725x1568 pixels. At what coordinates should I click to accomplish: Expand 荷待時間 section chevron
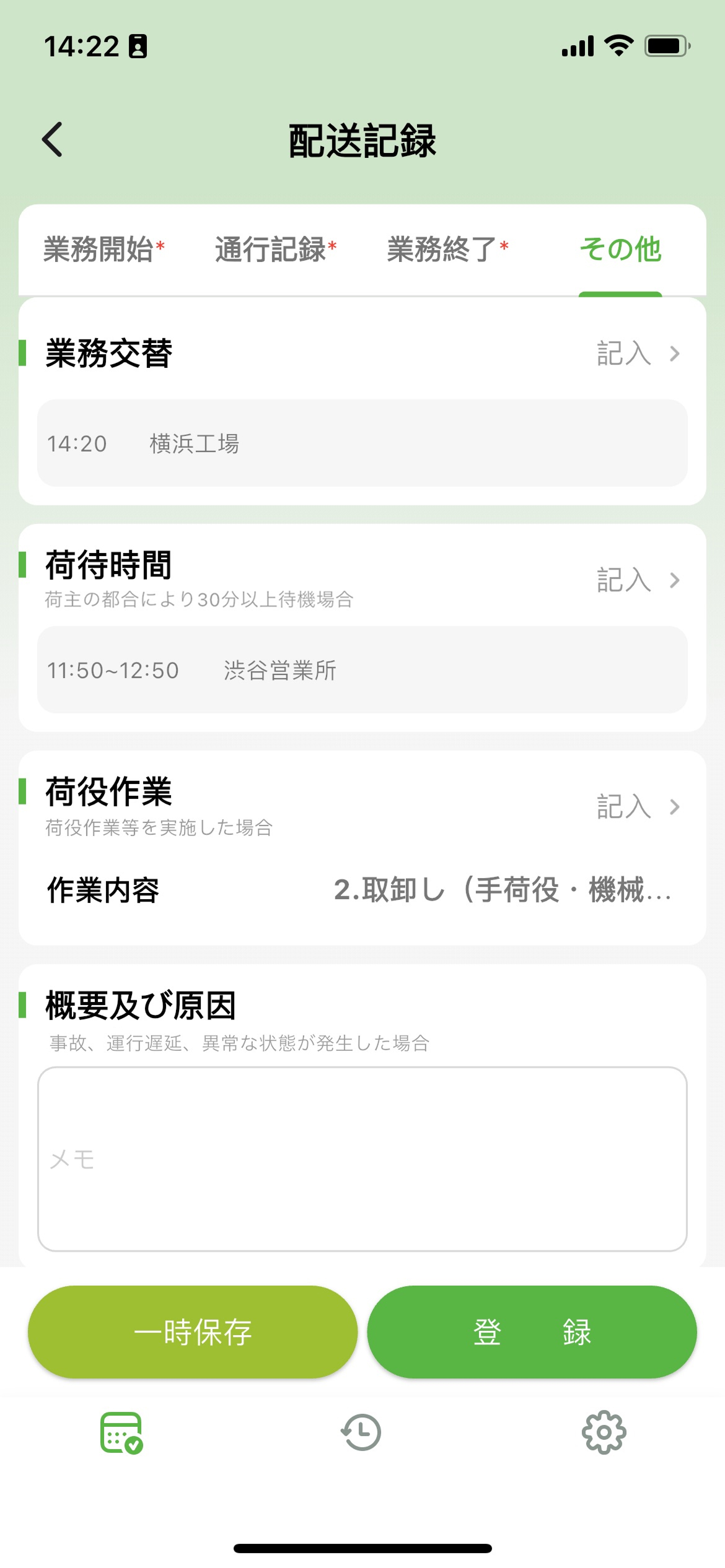click(x=674, y=580)
